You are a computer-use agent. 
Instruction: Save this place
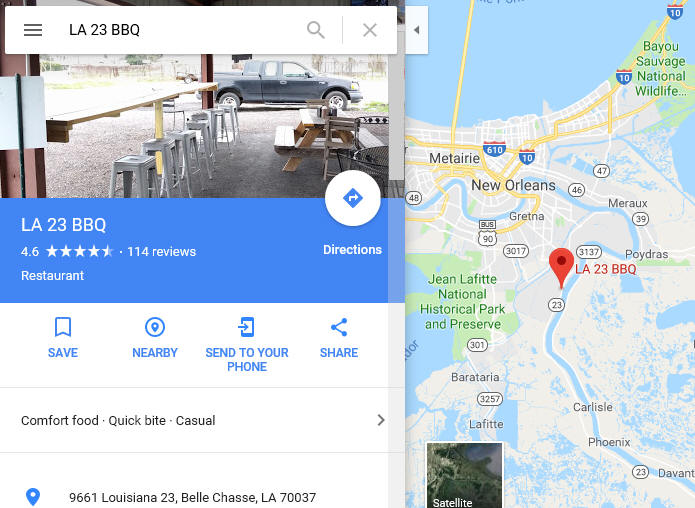tap(63, 338)
